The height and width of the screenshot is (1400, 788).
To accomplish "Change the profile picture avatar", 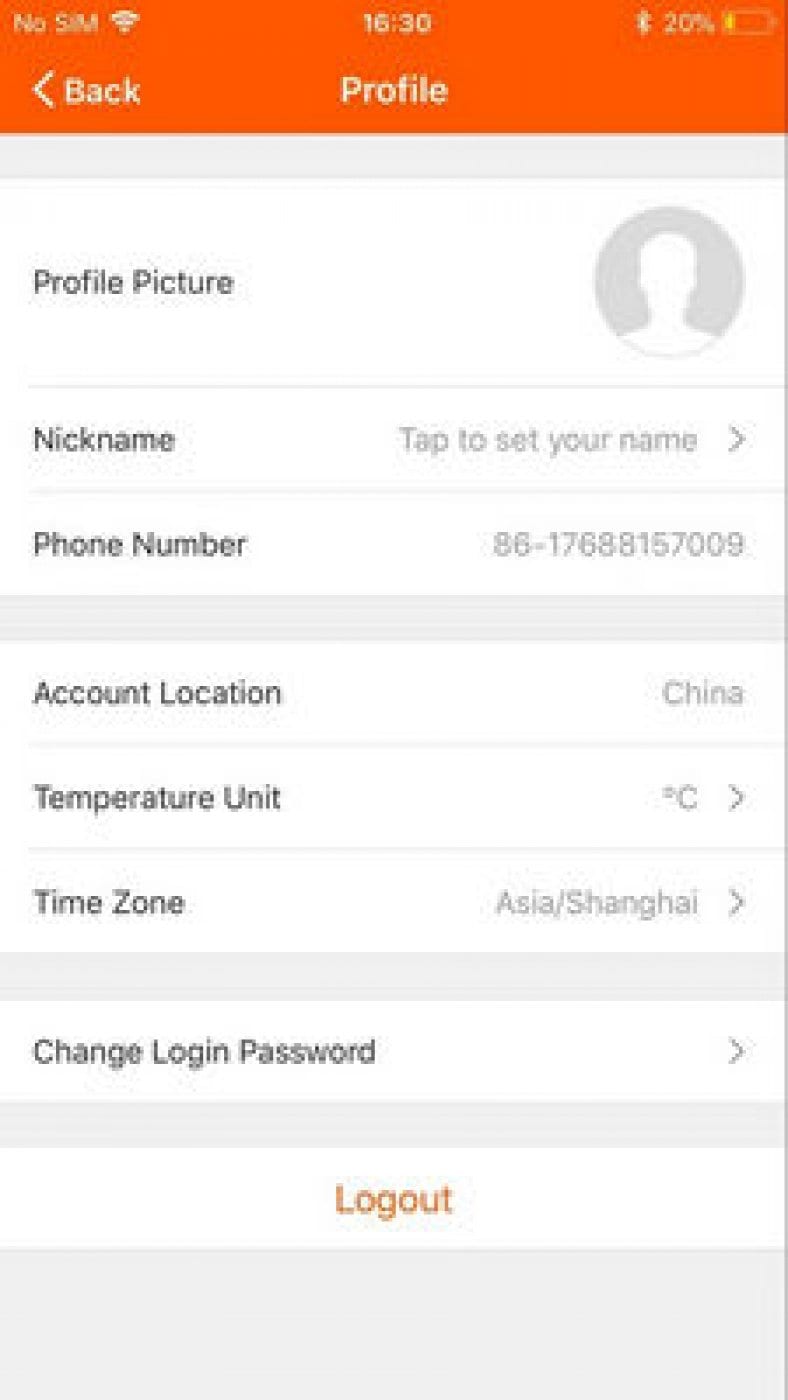I will [668, 281].
